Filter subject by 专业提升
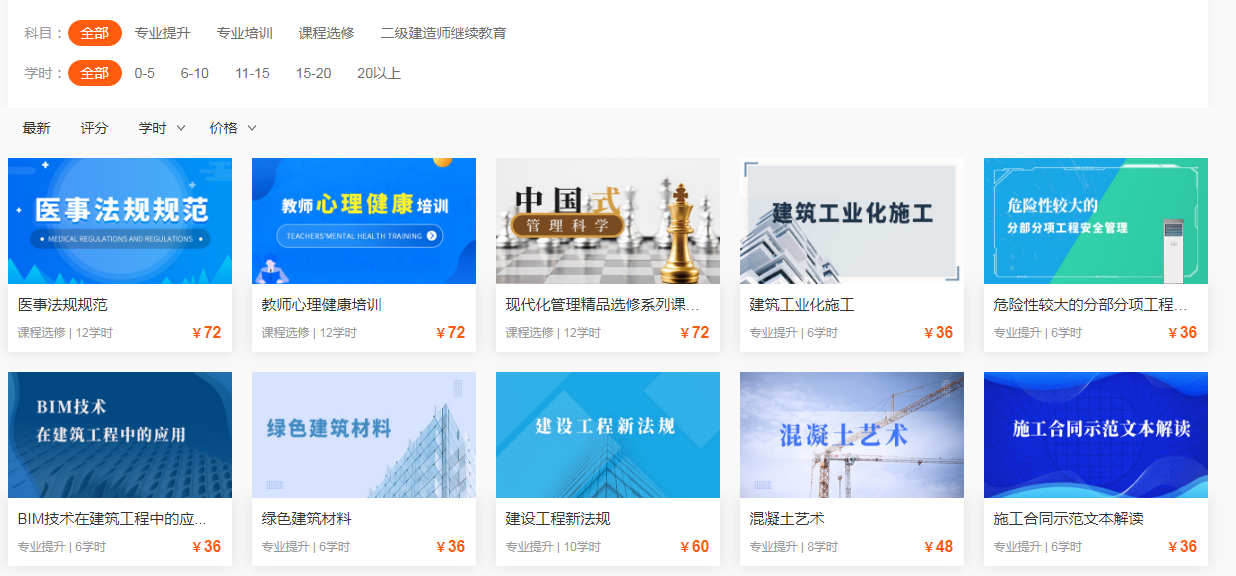 pyautogui.click(x=162, y=33)
